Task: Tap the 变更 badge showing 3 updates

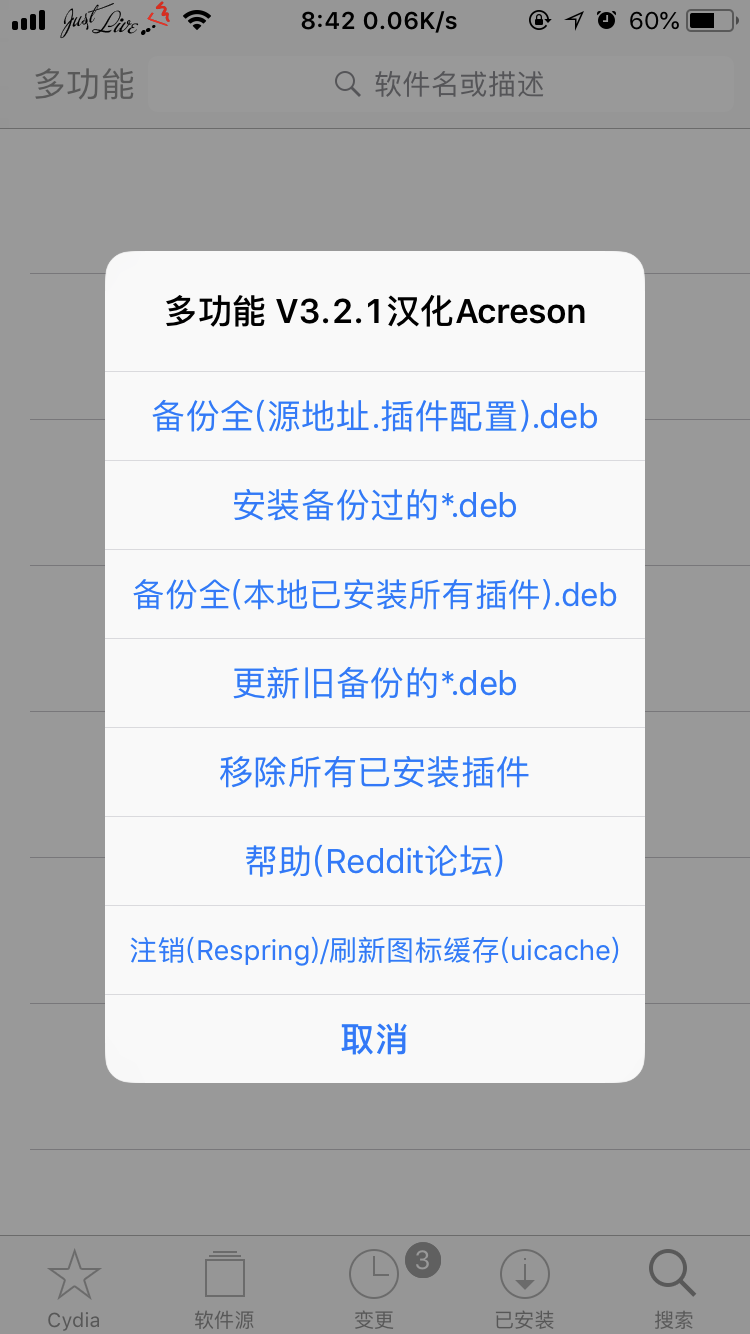Action: pos(421,1262)
